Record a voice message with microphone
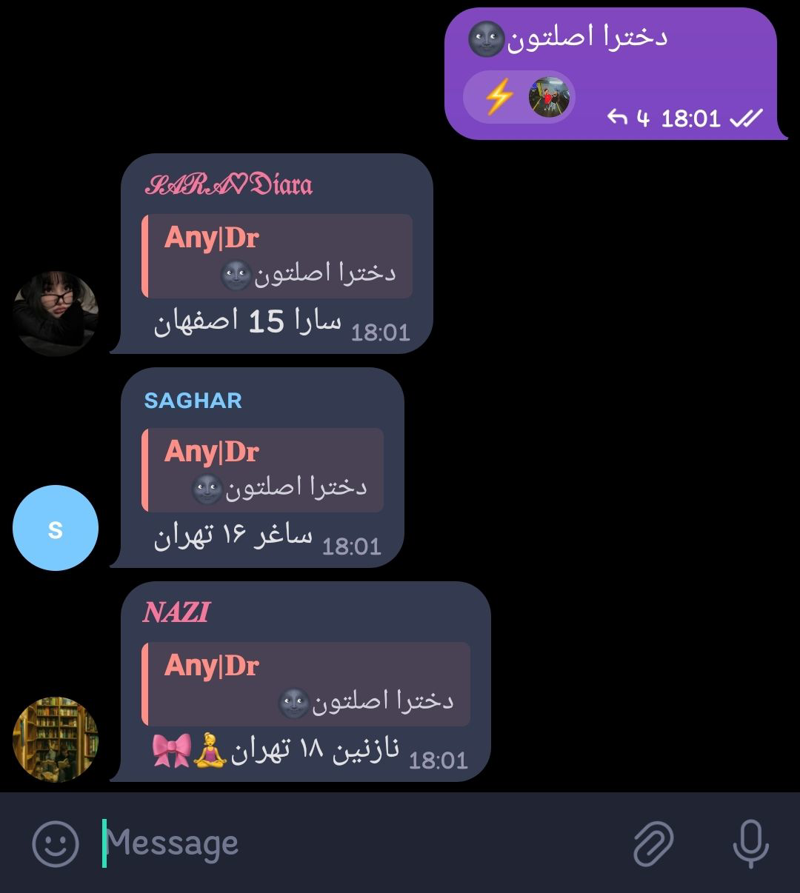This screenshot has height=893, width=800. (750, 844)
